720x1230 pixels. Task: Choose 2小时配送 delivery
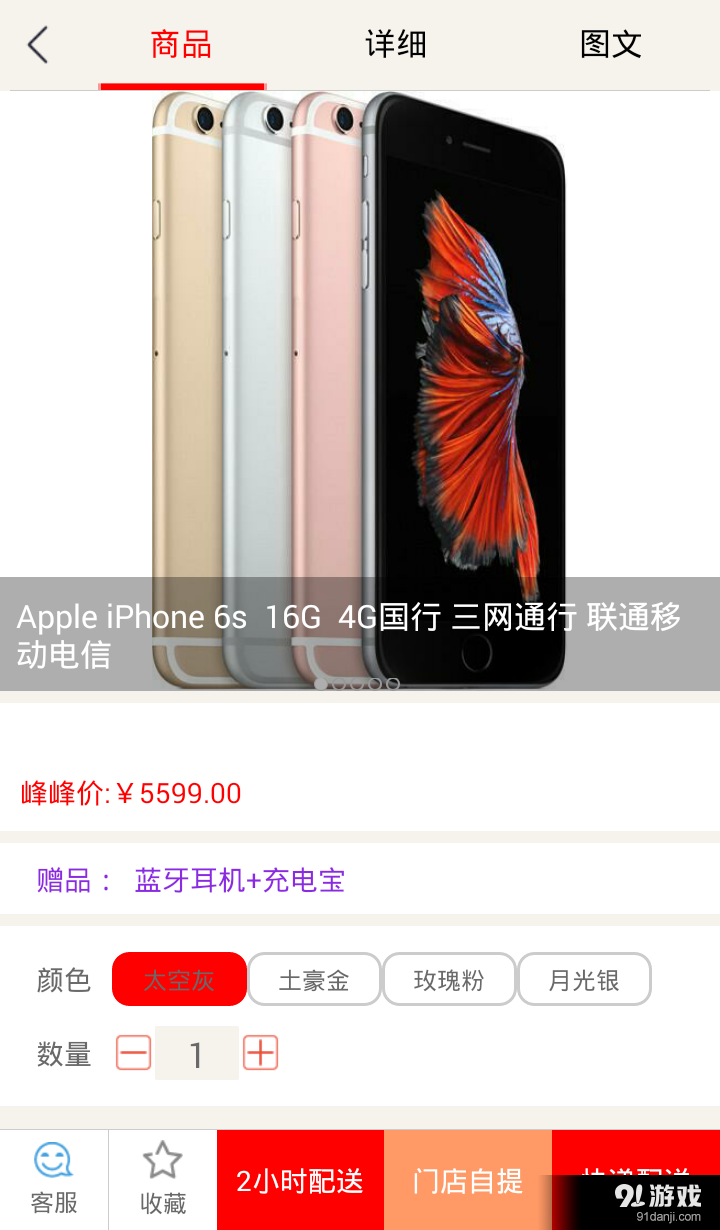click(300, 1180)
